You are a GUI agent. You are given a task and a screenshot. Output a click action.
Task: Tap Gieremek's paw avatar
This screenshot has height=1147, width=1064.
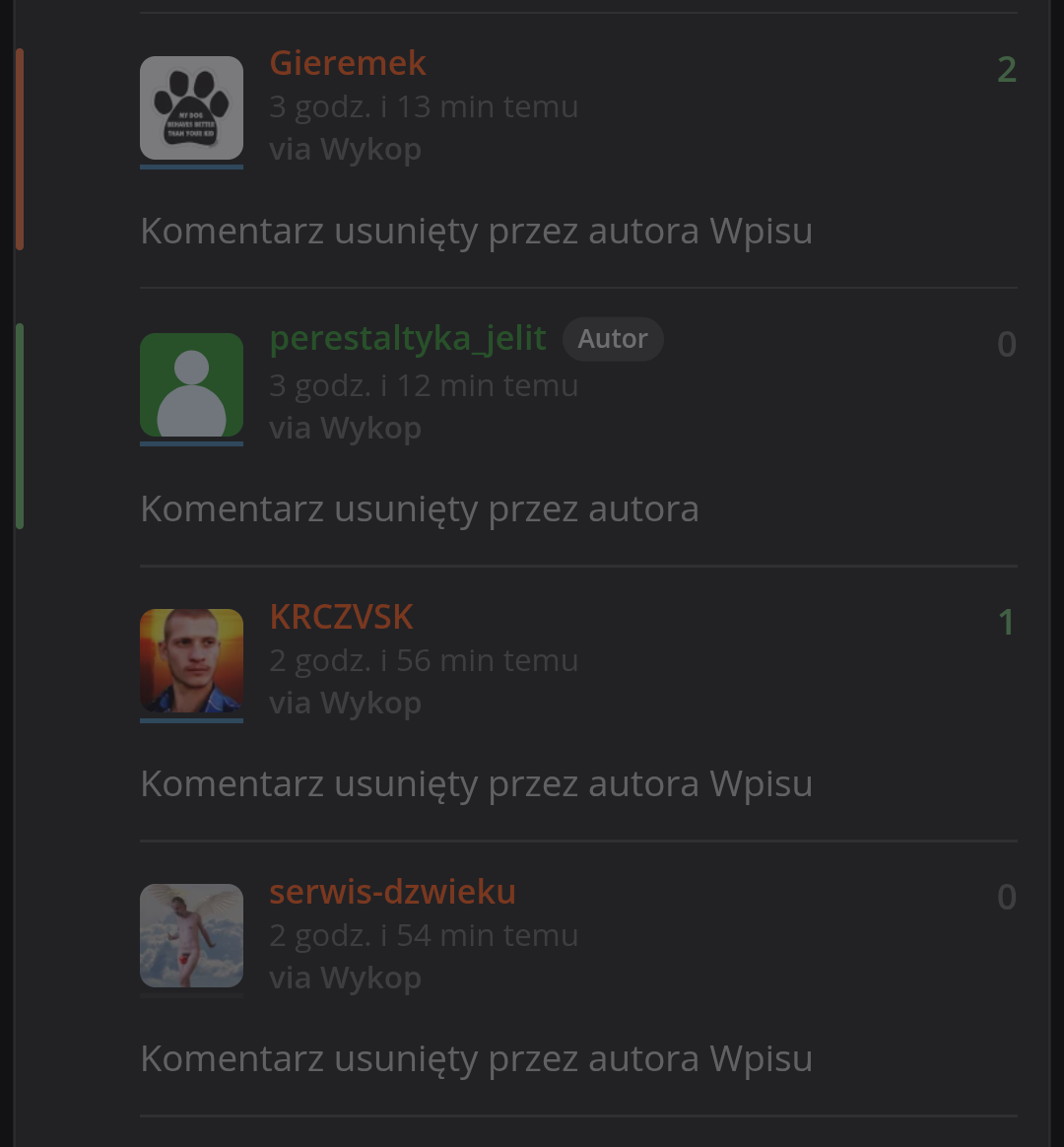point(191,107)
